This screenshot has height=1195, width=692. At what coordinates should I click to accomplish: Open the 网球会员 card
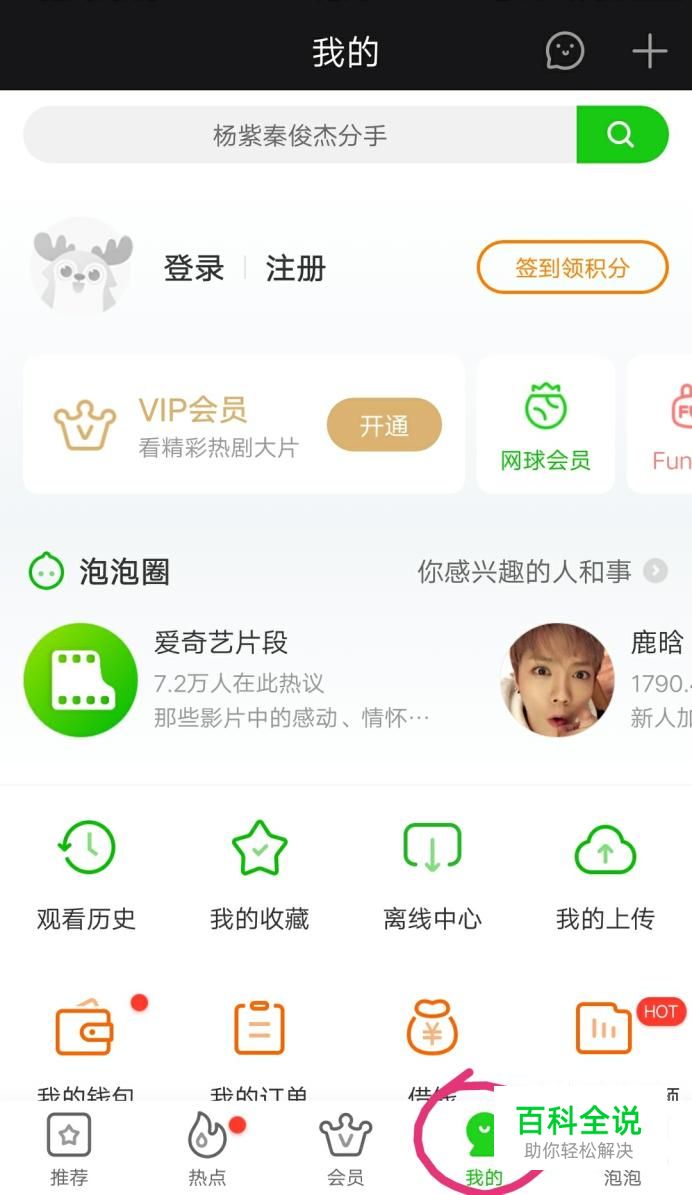545,425
